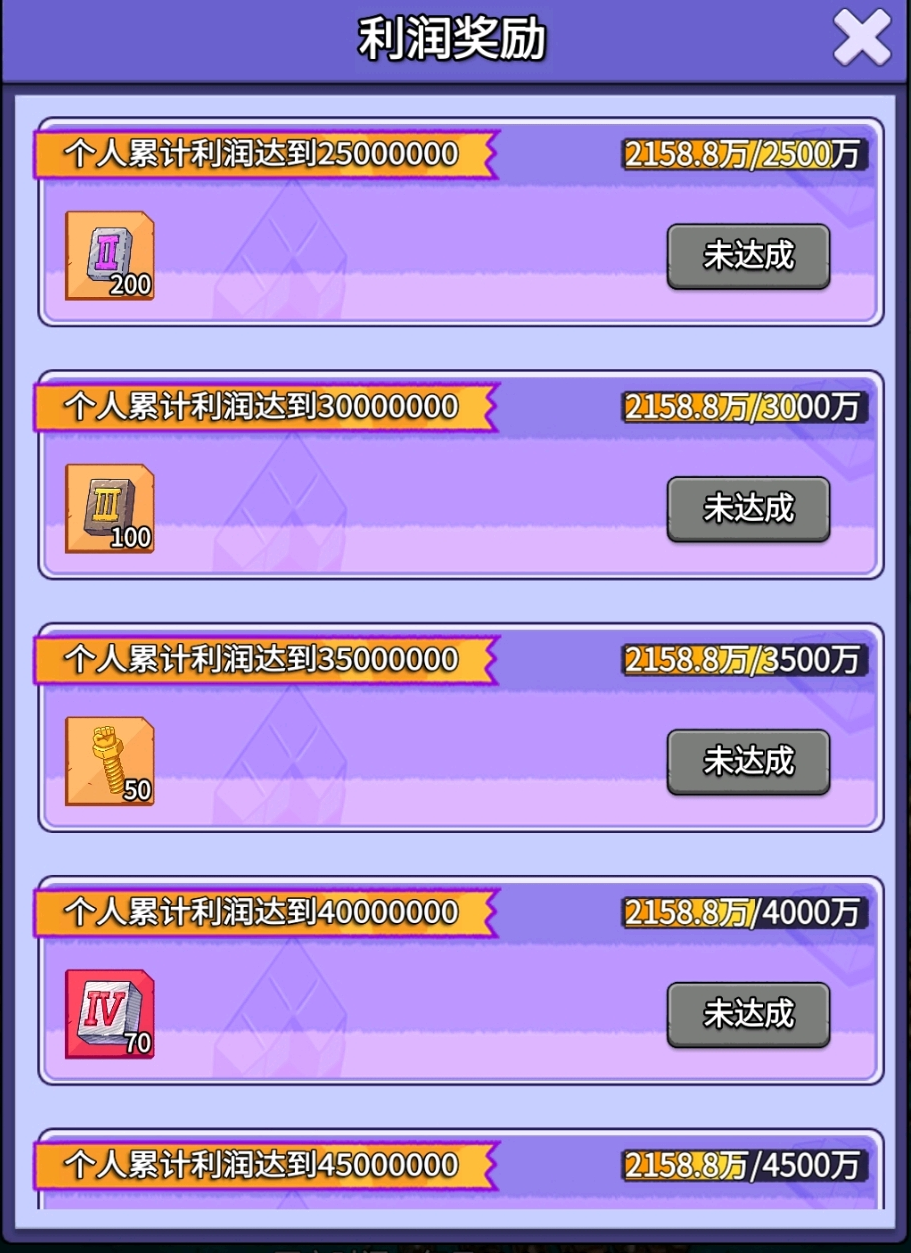Viewport: 911px width, 1253px height.
Task: Tap 未达成 for the 40000000 profit reward
Action: 748,1014
